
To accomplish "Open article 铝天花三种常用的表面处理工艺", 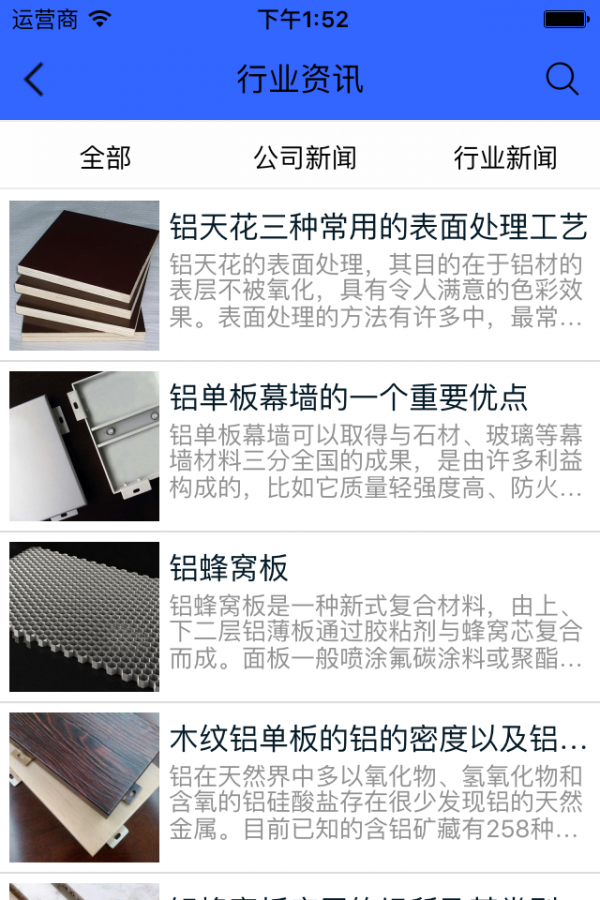I will click(377, 228).
